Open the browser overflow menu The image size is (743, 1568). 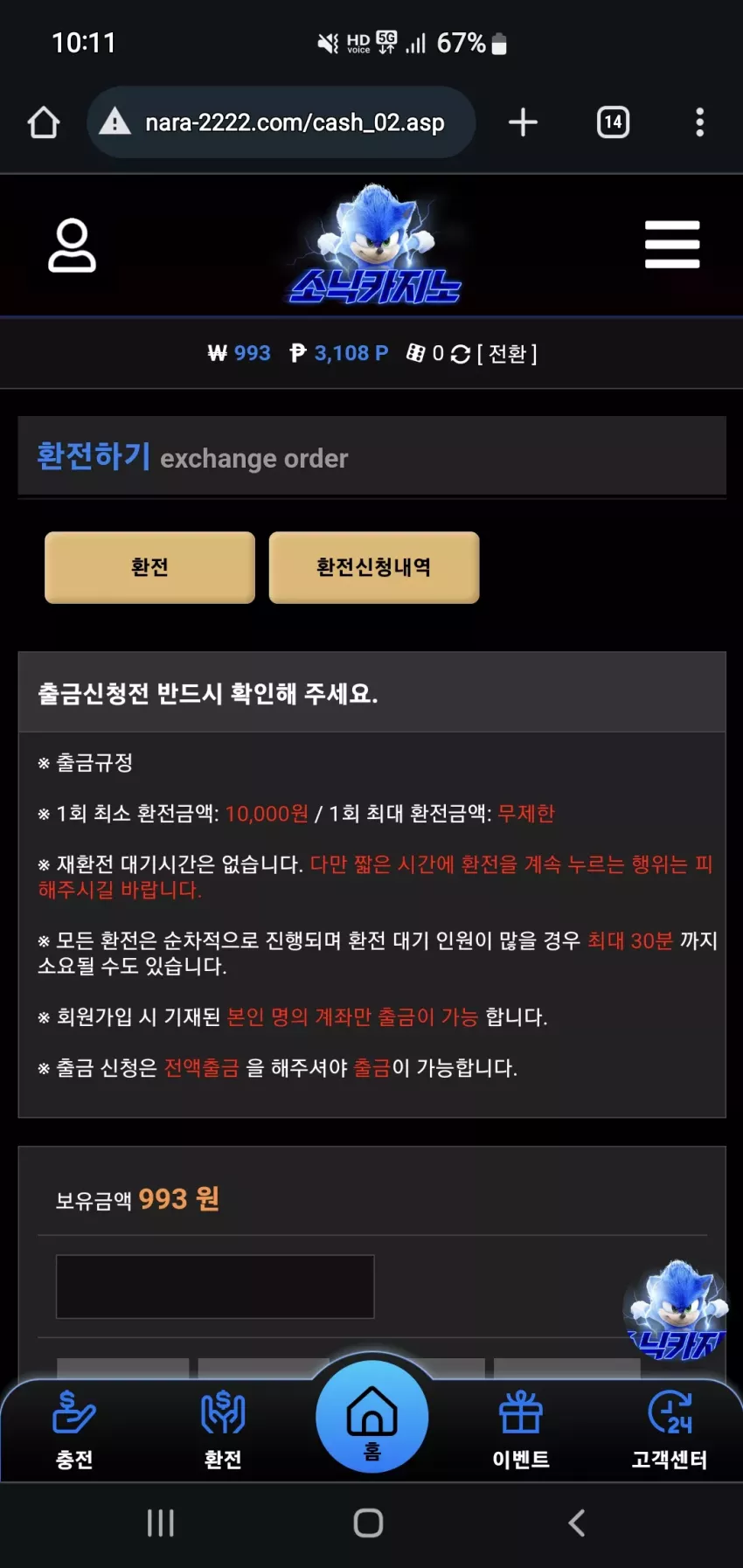699,122
